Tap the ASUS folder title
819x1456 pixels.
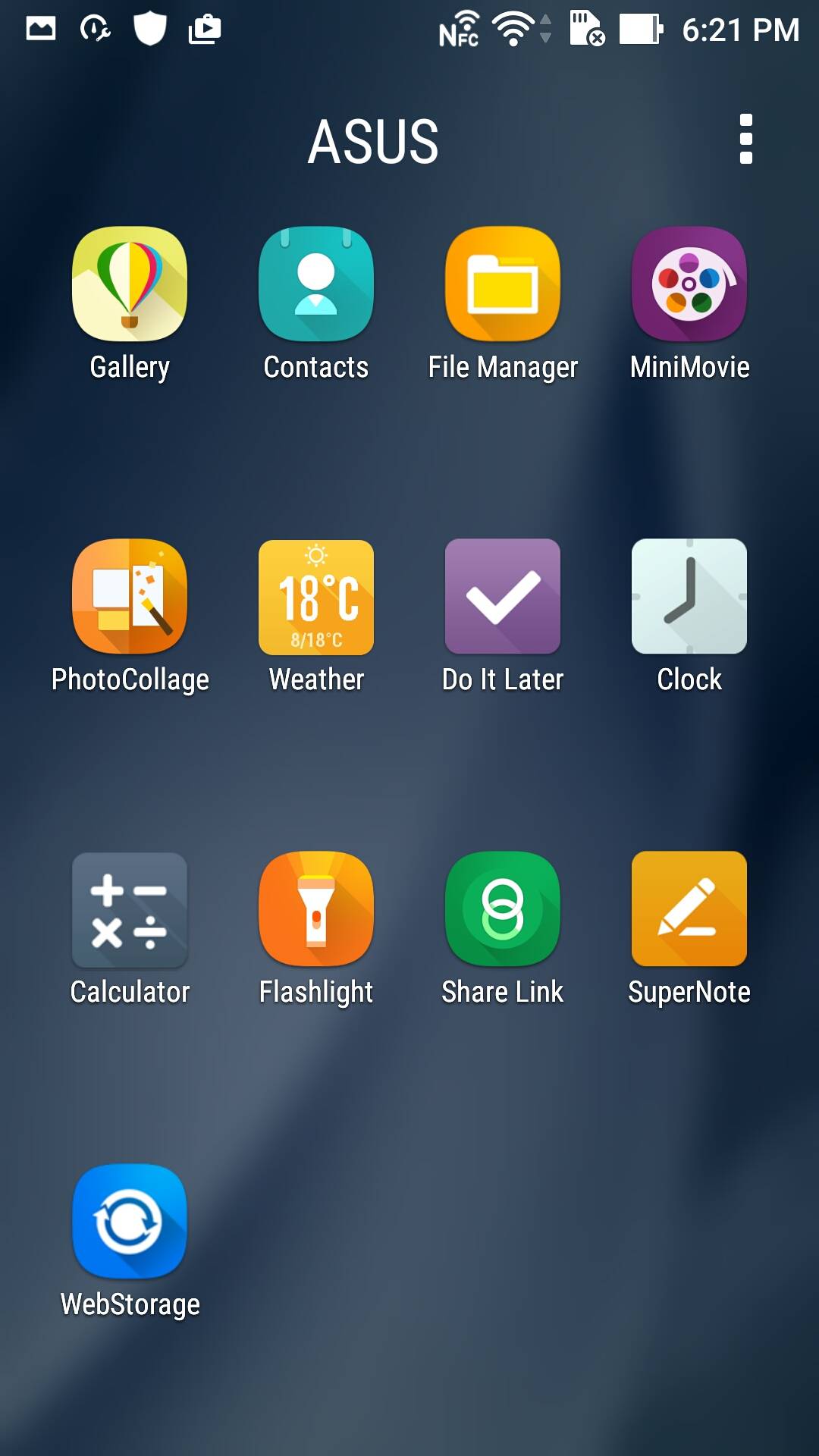pos(373,141)
